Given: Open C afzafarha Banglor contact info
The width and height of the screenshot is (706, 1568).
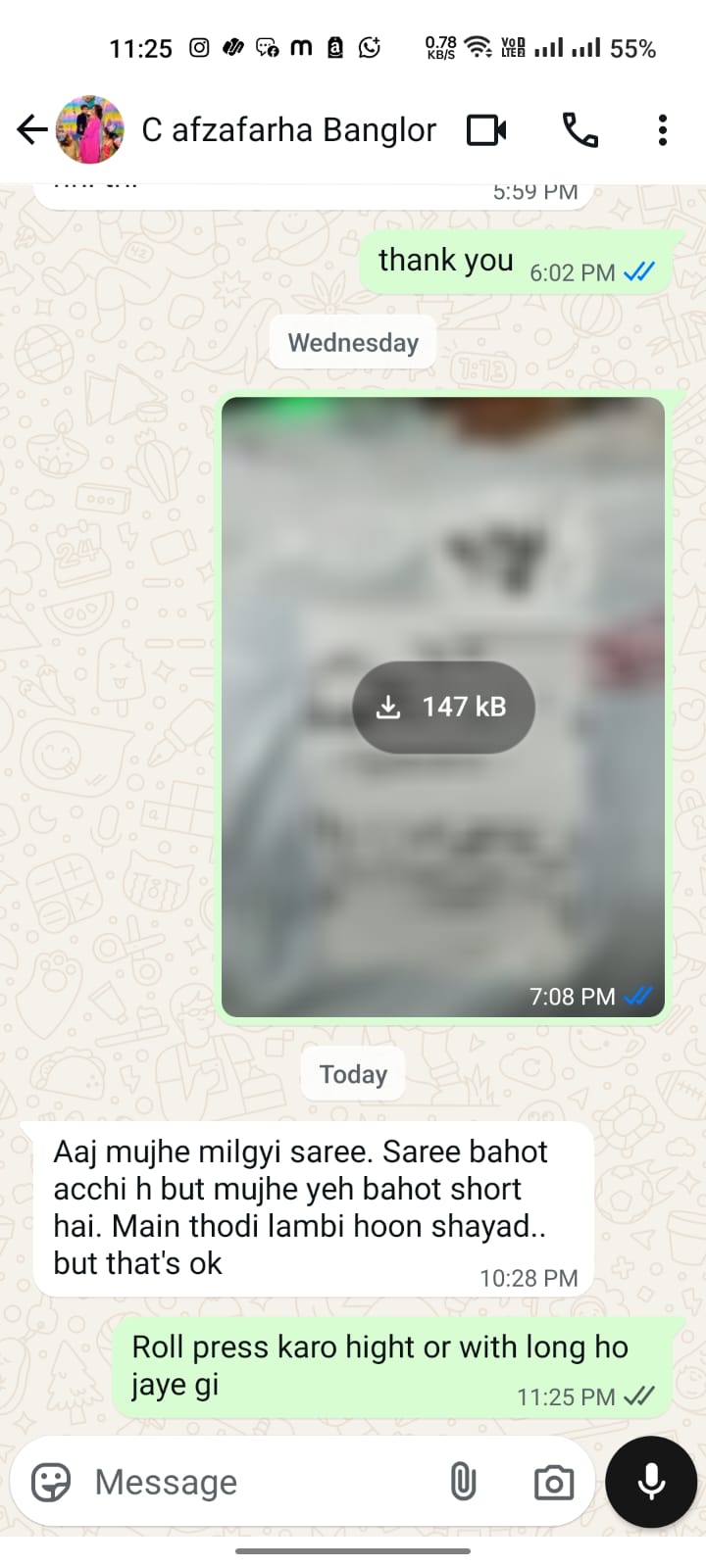Looking at the screenshot, I should coord(288,129).
